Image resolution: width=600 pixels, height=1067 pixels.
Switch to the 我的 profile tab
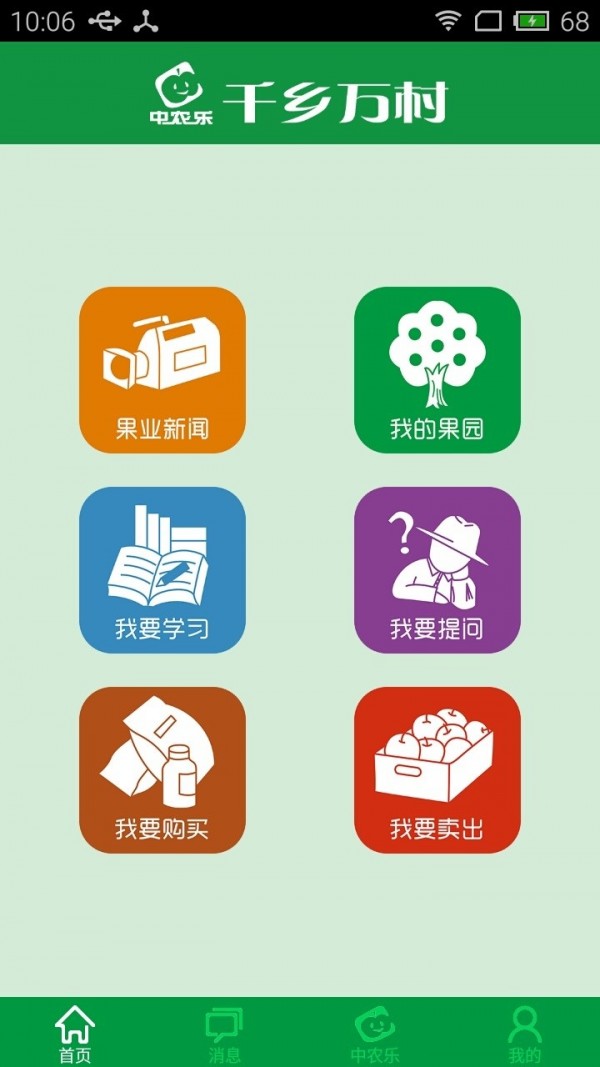click(x=524, y=1033)
